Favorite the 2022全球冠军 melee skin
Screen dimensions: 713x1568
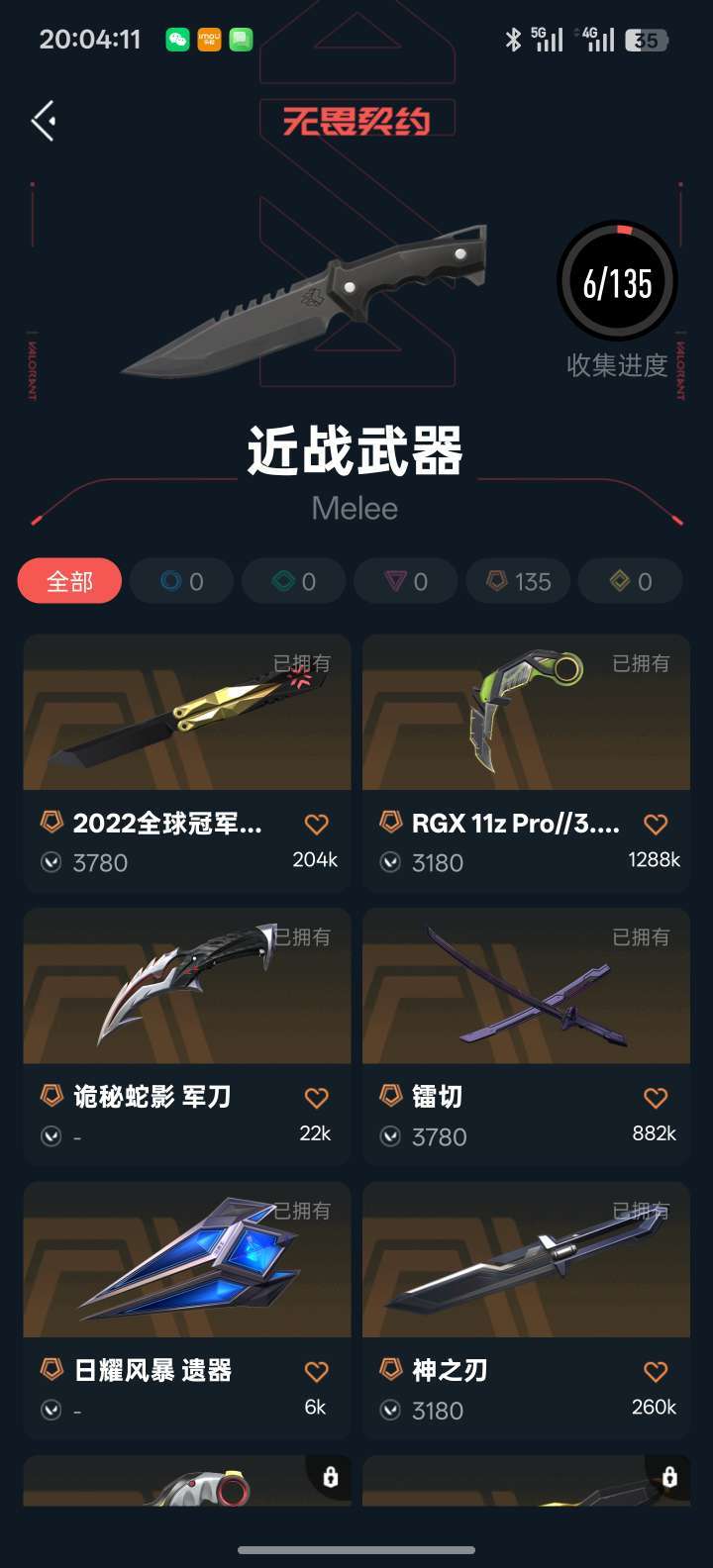[316, 824]
